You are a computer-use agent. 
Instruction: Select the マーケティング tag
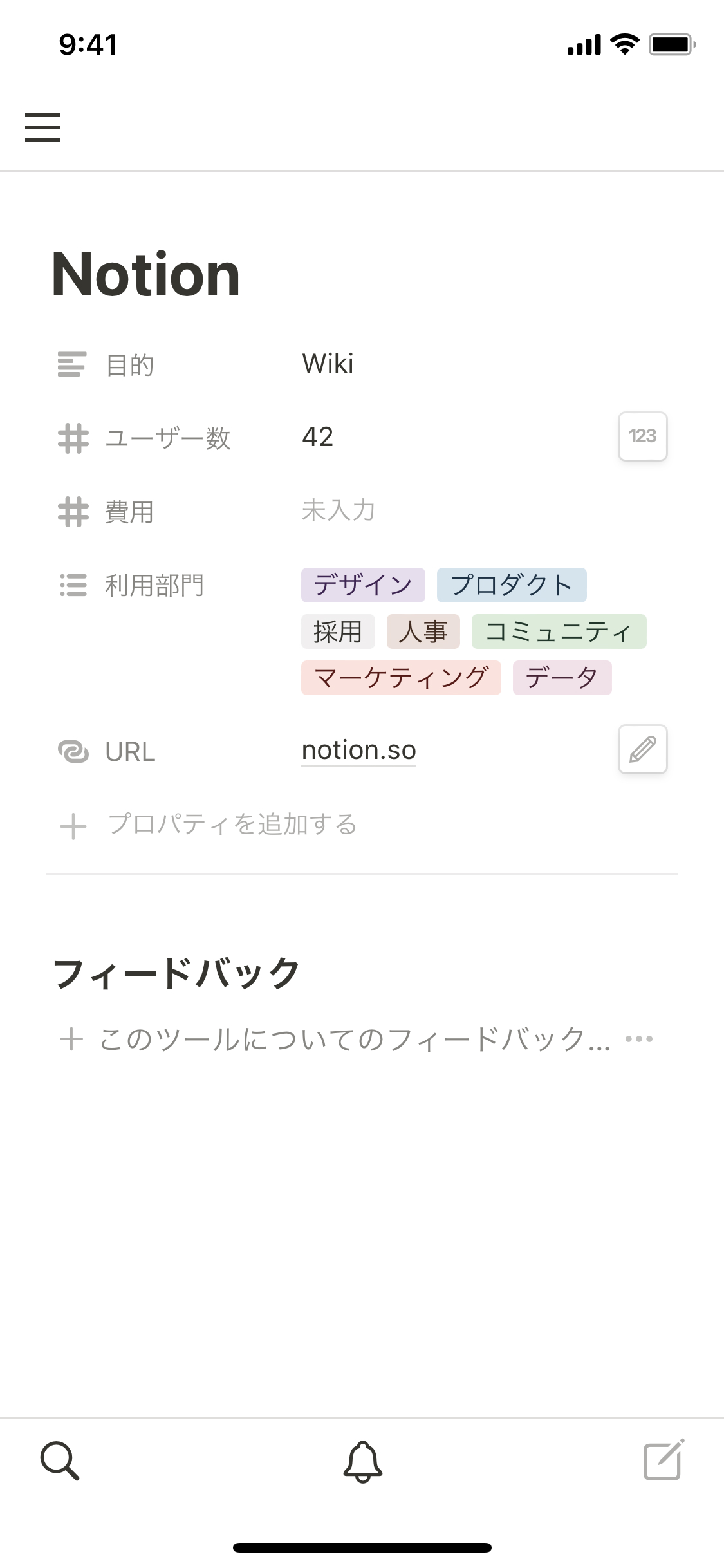pos(401,678)
